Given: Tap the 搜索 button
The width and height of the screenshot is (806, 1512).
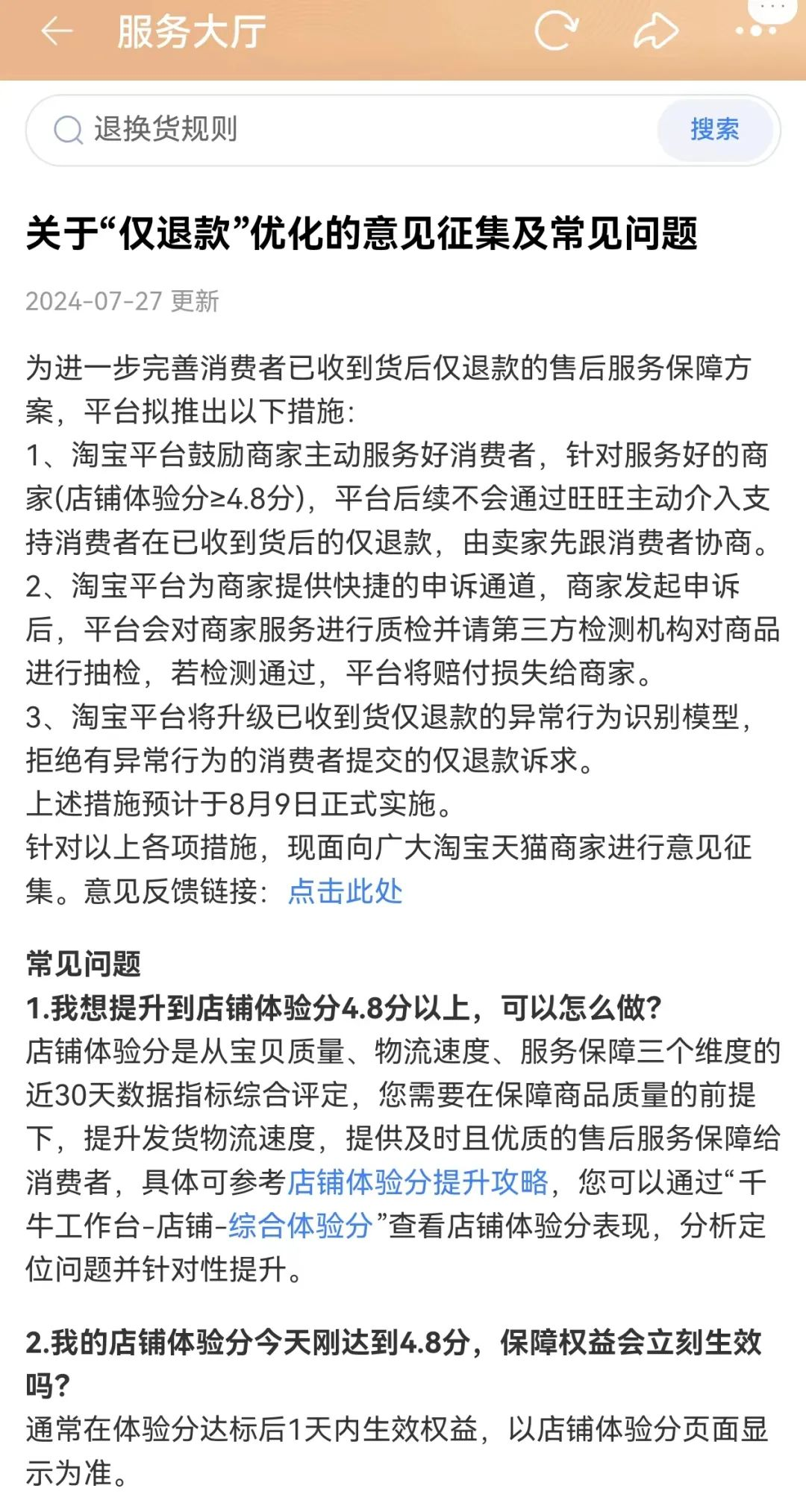Looking at the screenshot, I should [714, 130].
